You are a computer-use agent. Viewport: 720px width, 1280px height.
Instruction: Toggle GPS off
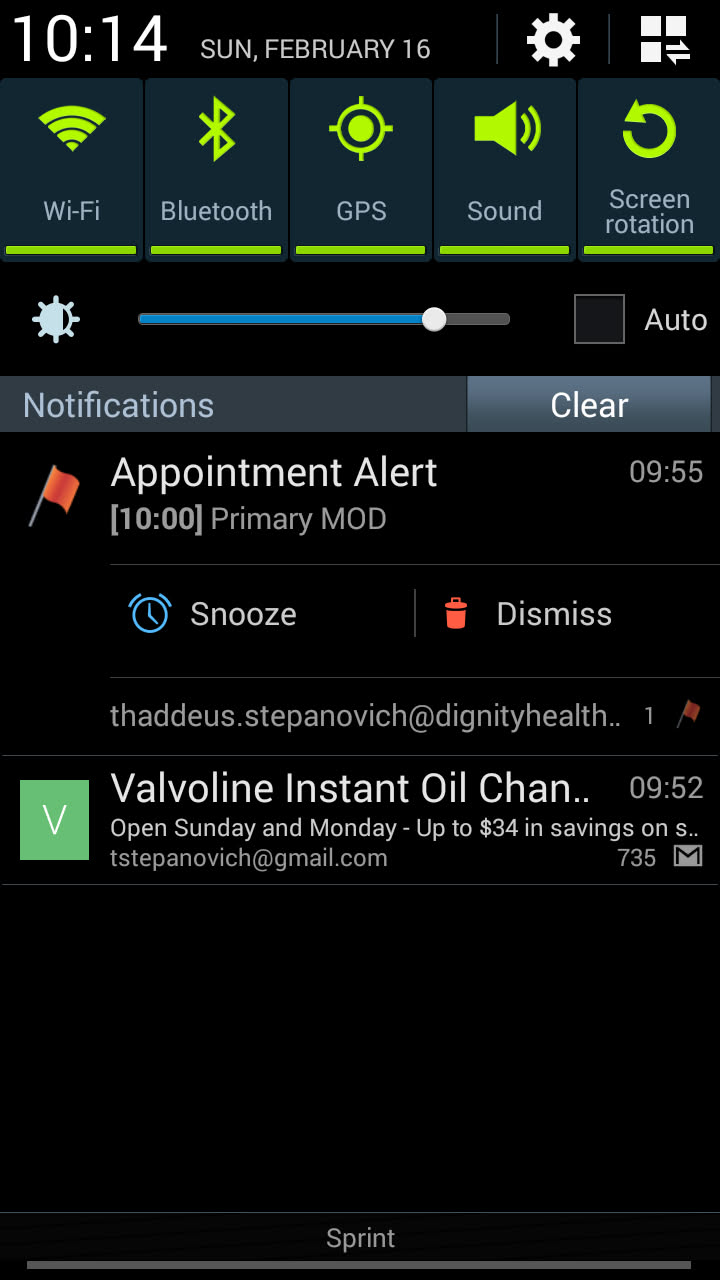(x=361, y=170)
